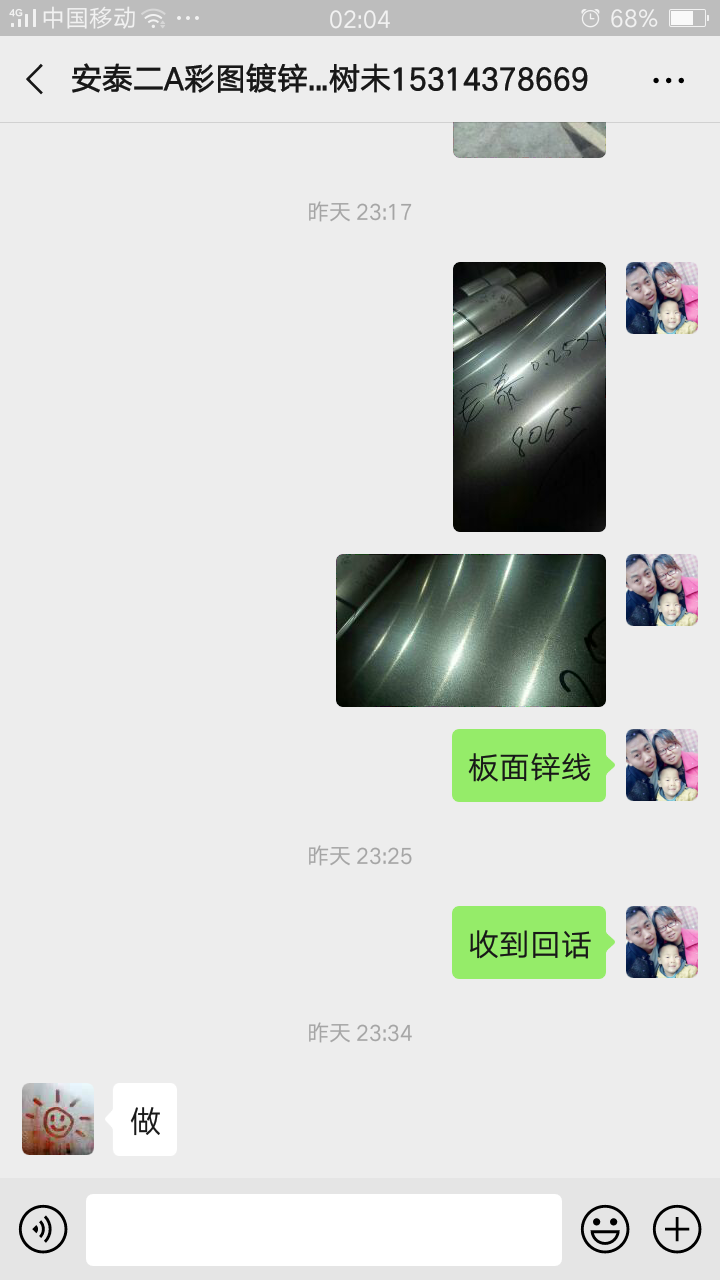Open the sun avatar sender's profile
This screenshot has width=720, height=1280.
tap(58, 1119)
